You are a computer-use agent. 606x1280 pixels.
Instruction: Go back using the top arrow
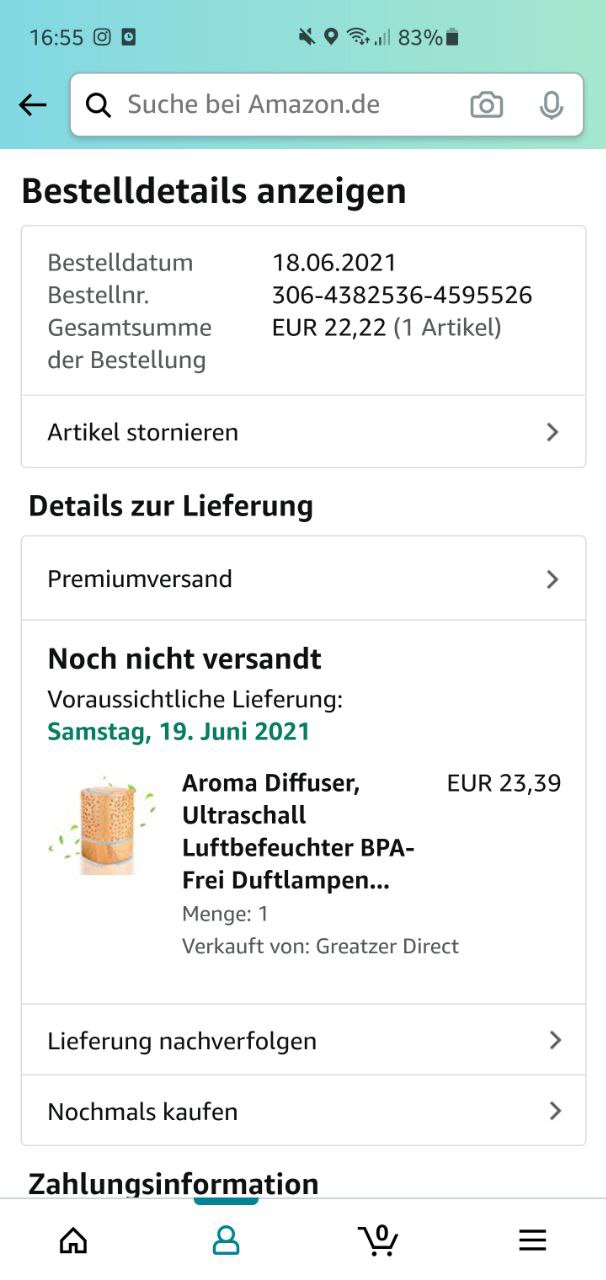(x=33, y=105)
